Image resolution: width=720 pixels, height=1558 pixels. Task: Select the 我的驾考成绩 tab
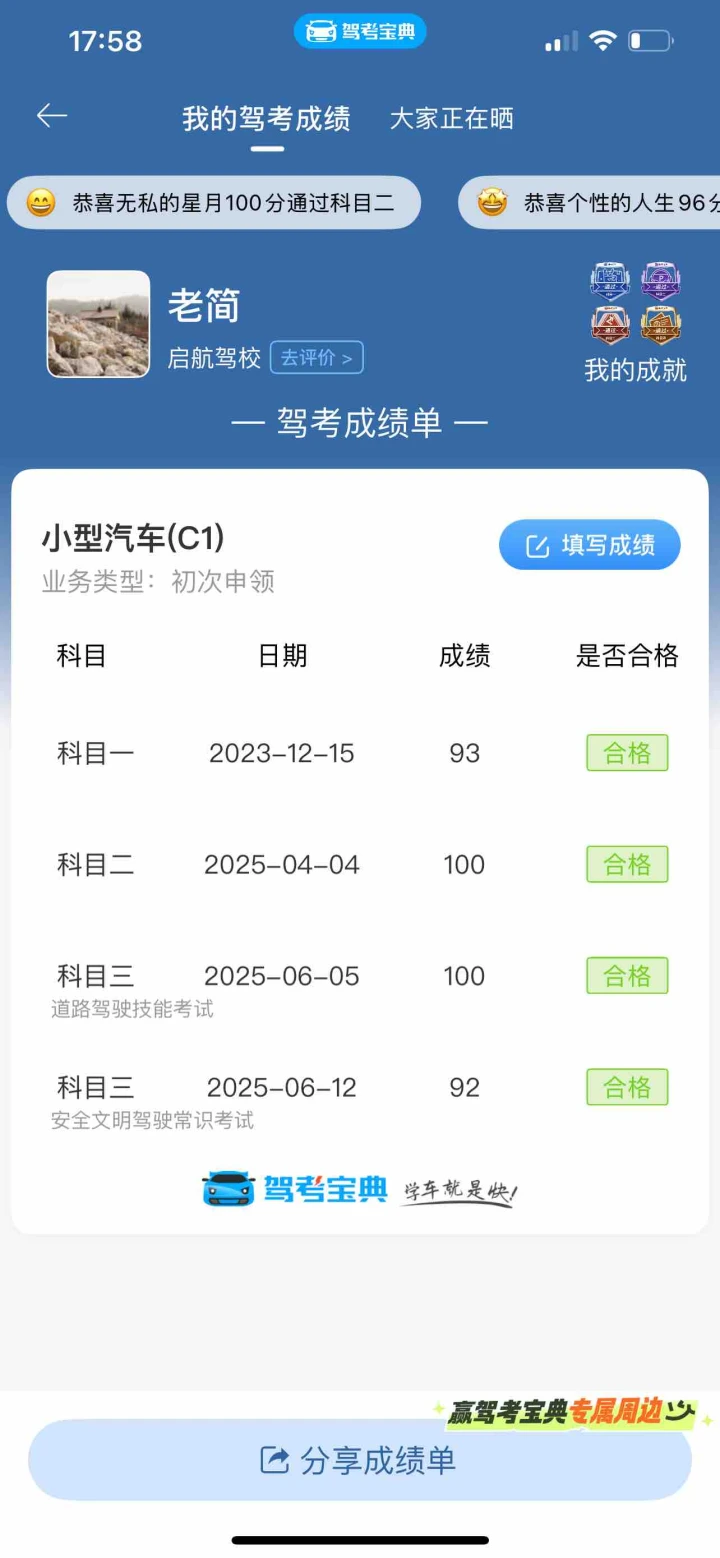[266, 119]
